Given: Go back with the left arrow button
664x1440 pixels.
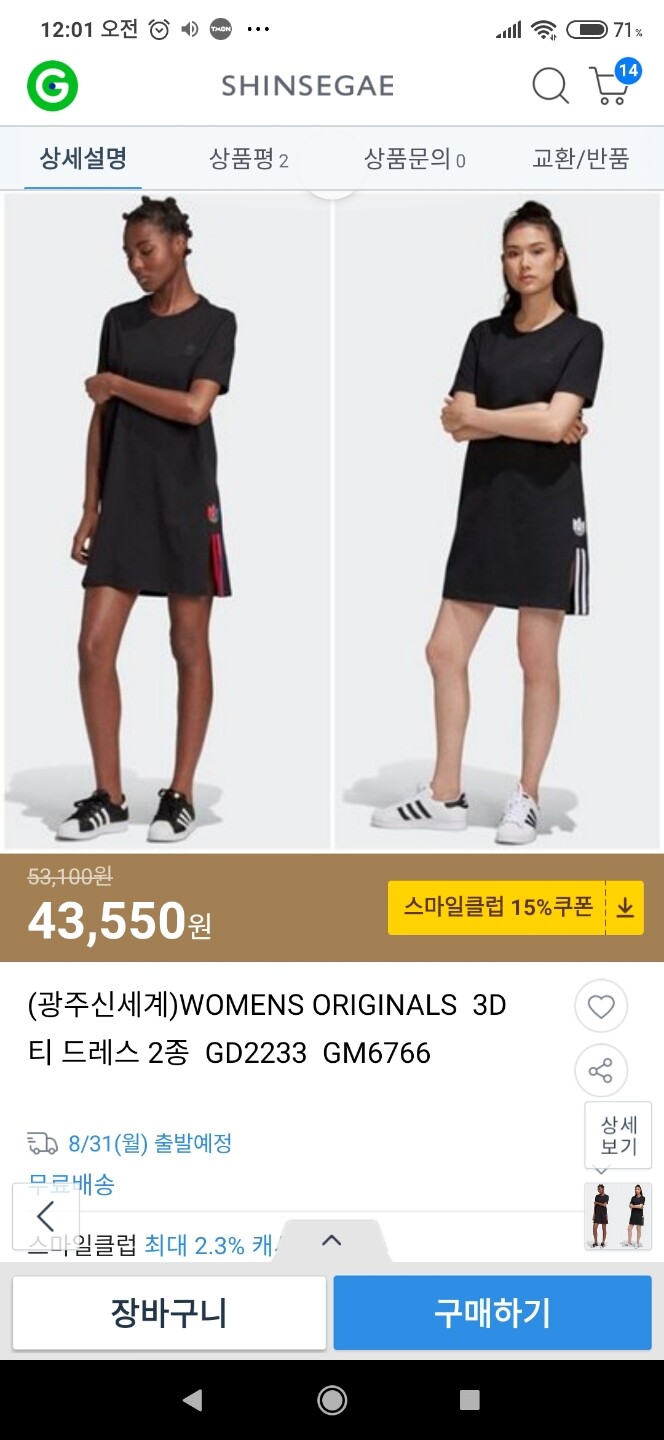Looking at the screenshot, I should point(45,1216).
